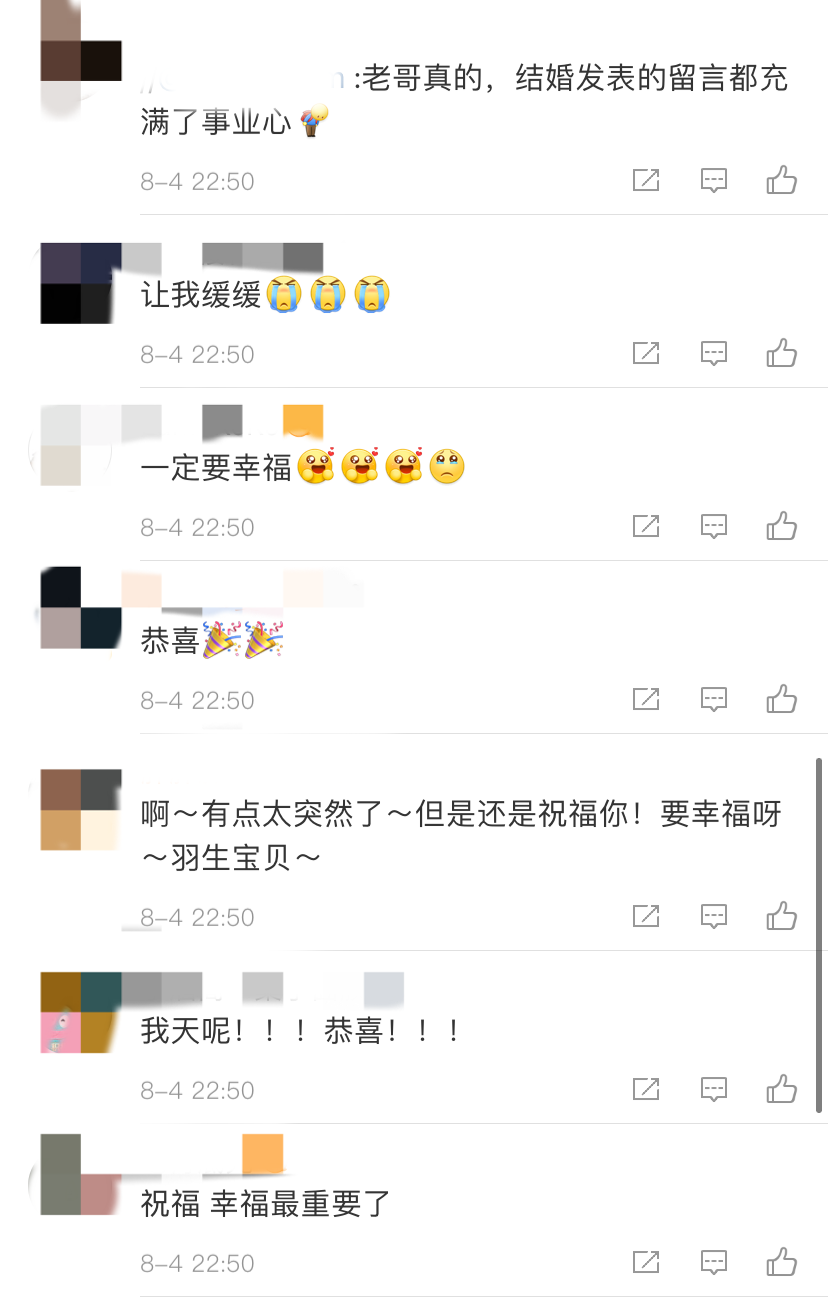Reply to the 恭喜 comment with party emojis

coord(713,700)
